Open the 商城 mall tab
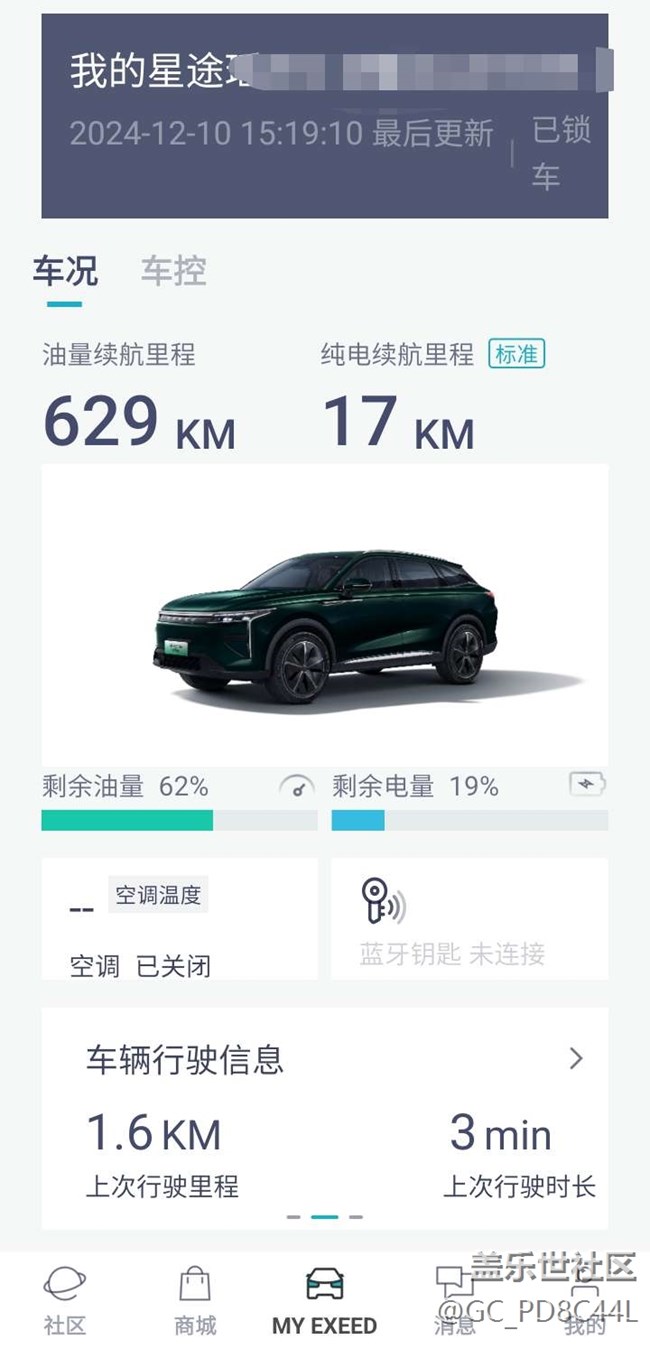 point(195,1300)
